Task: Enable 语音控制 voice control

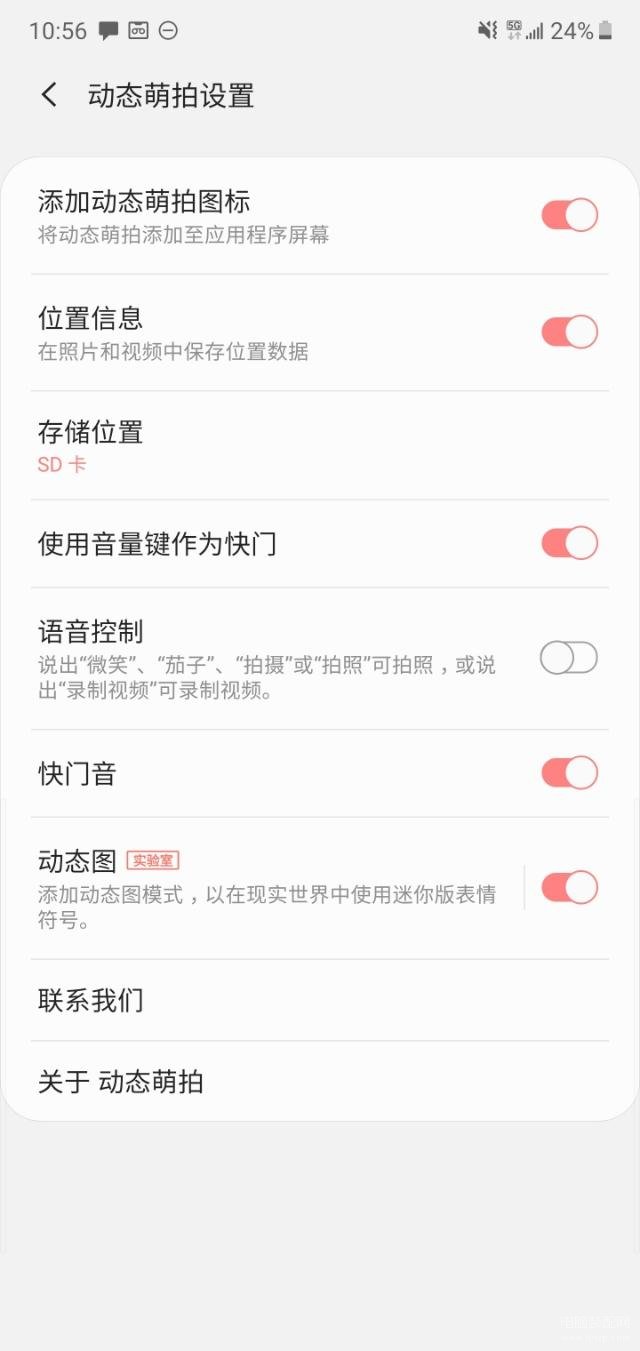Action: (569, 658)
